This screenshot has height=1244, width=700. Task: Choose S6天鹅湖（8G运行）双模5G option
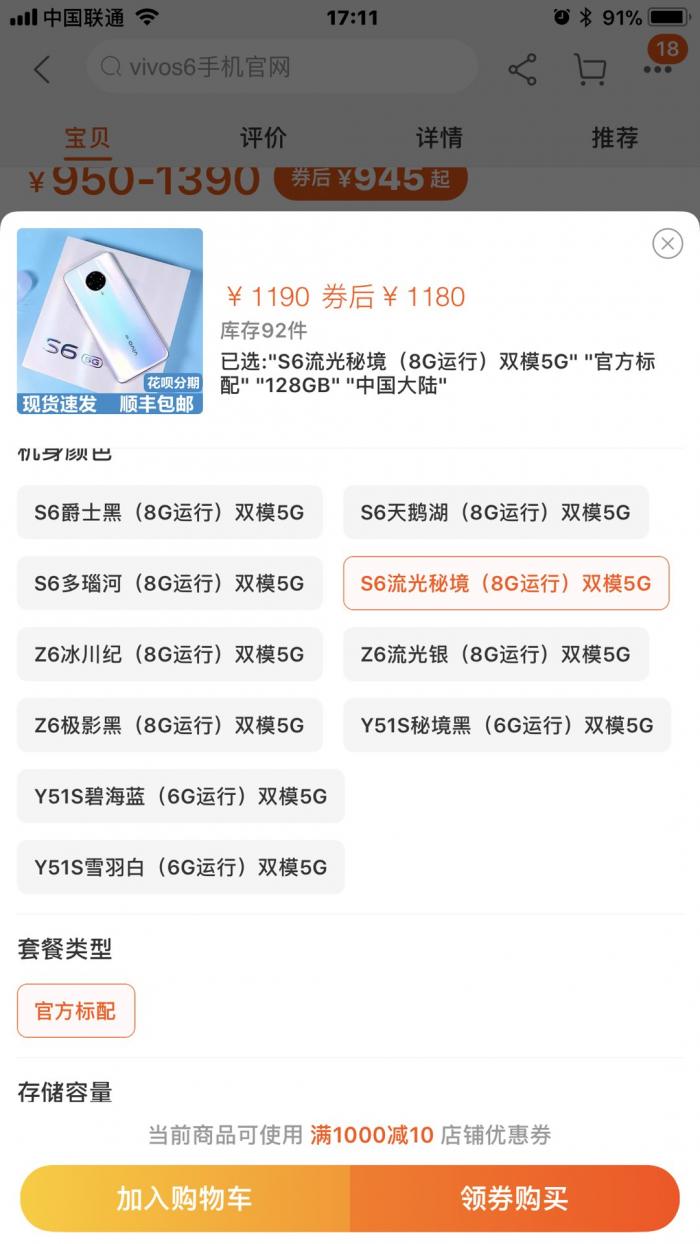[x=495, y=513]
